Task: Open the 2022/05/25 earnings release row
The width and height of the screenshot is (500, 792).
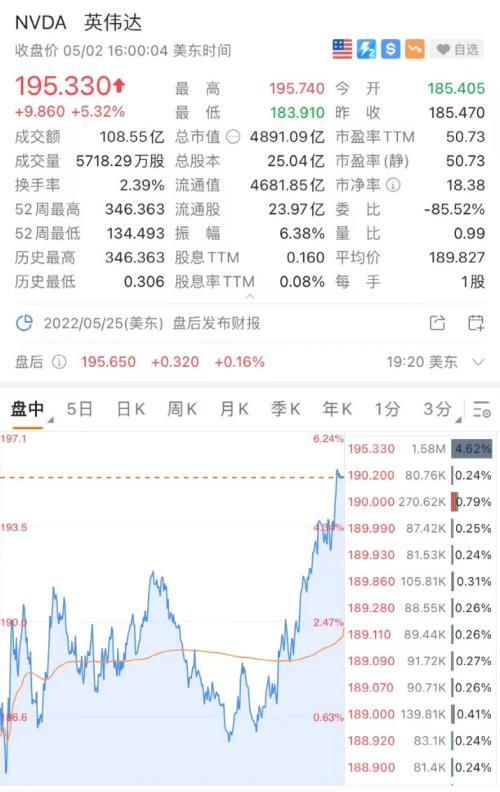Action: click(x=250, y=323)
